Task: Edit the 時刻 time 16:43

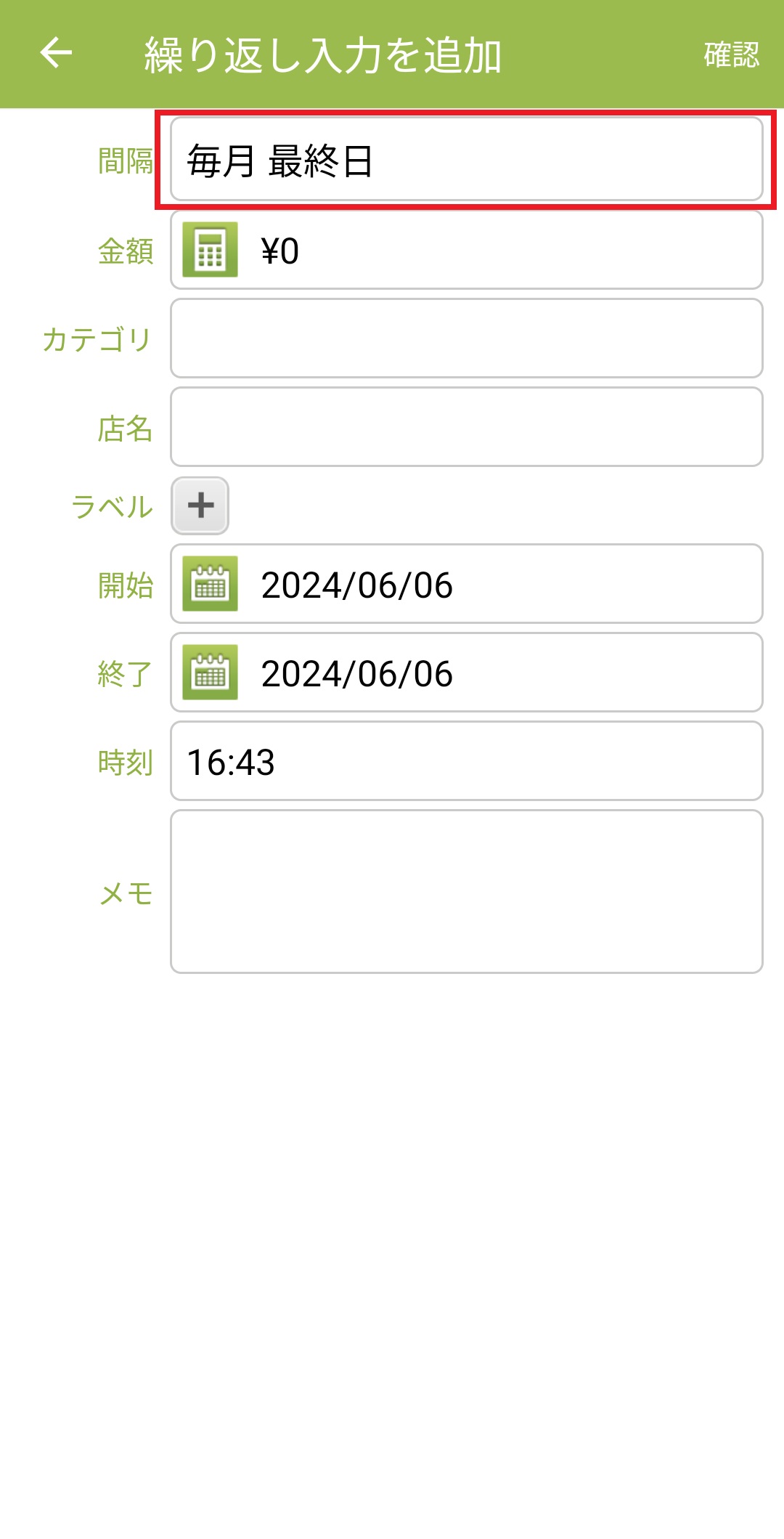Action: tap(466, 762)
